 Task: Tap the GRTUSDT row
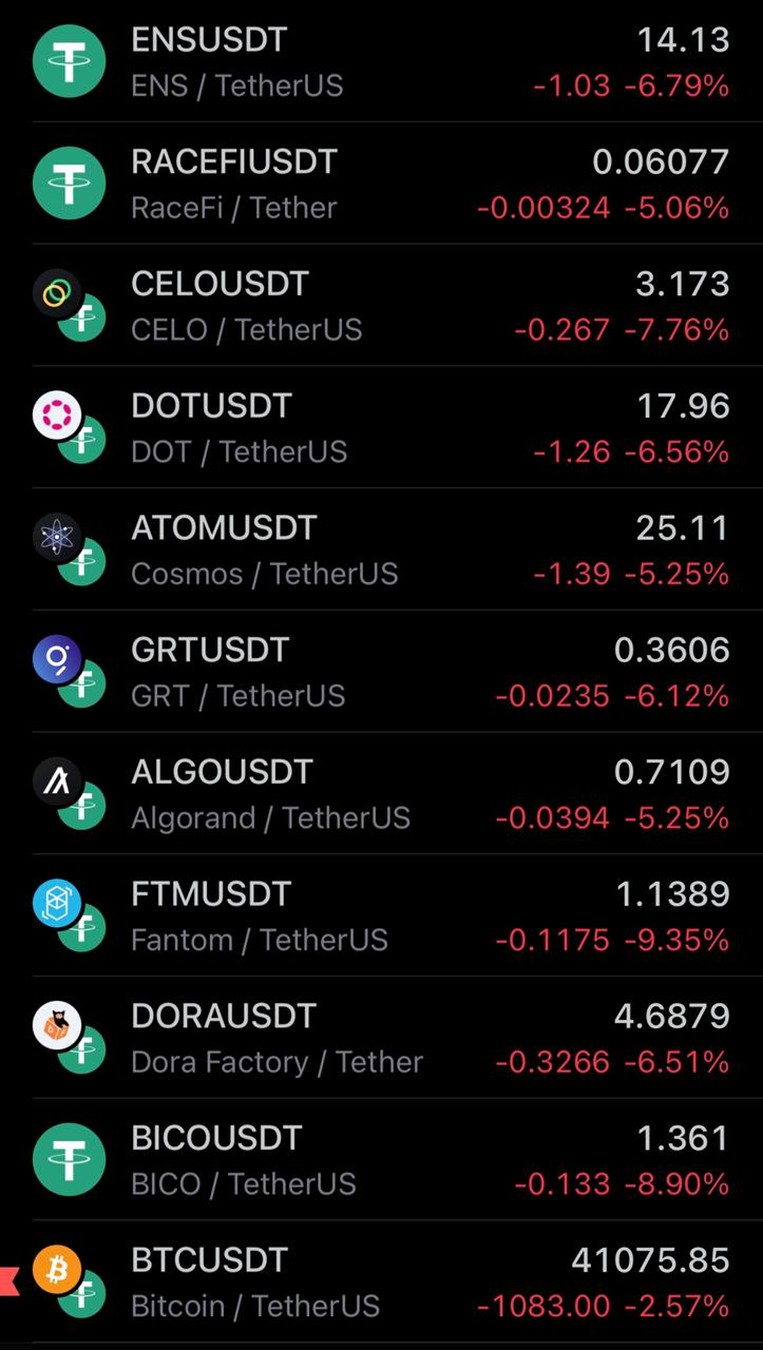pos(381,671)
